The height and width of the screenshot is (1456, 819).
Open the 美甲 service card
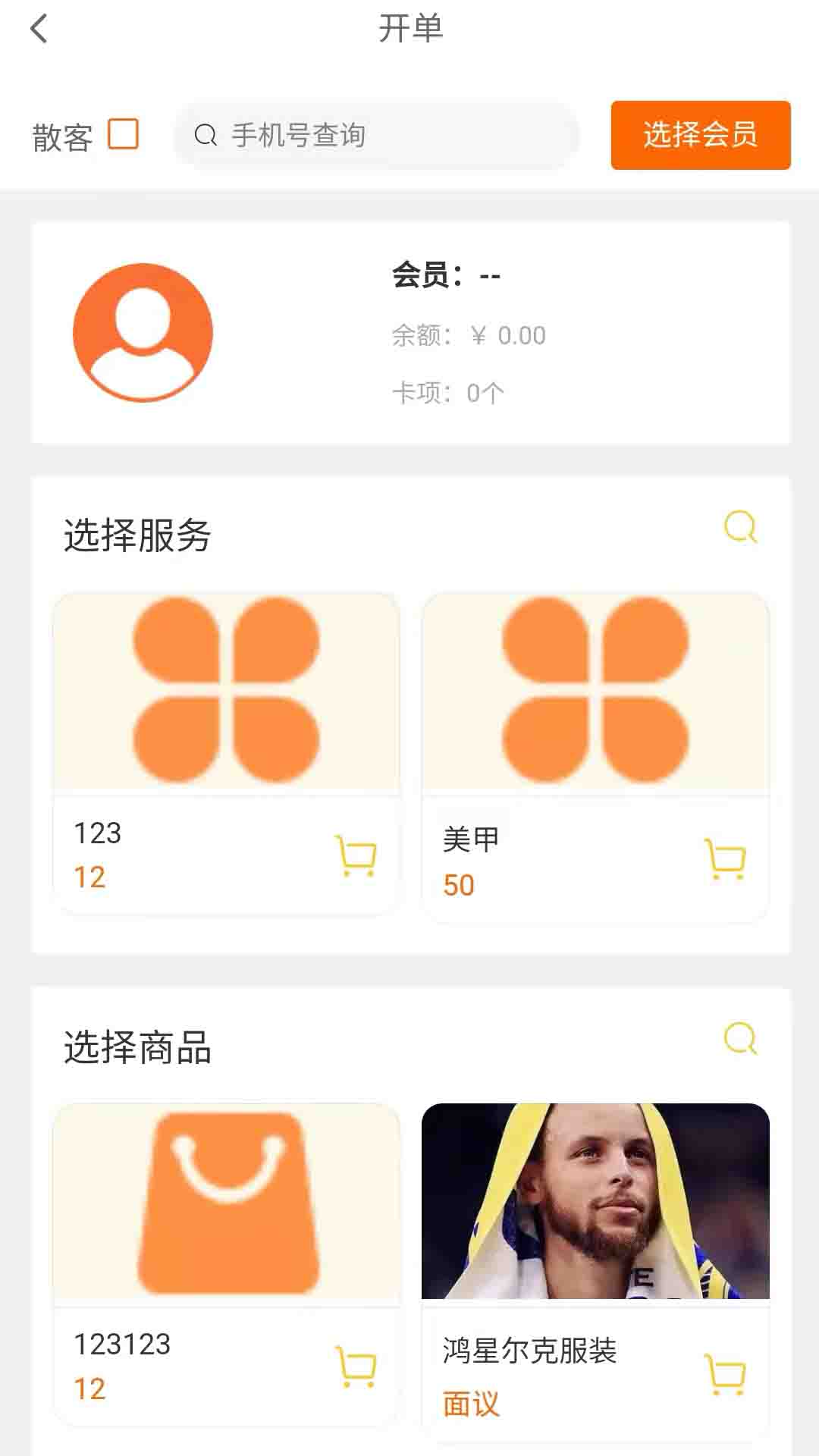click(595, 694)
